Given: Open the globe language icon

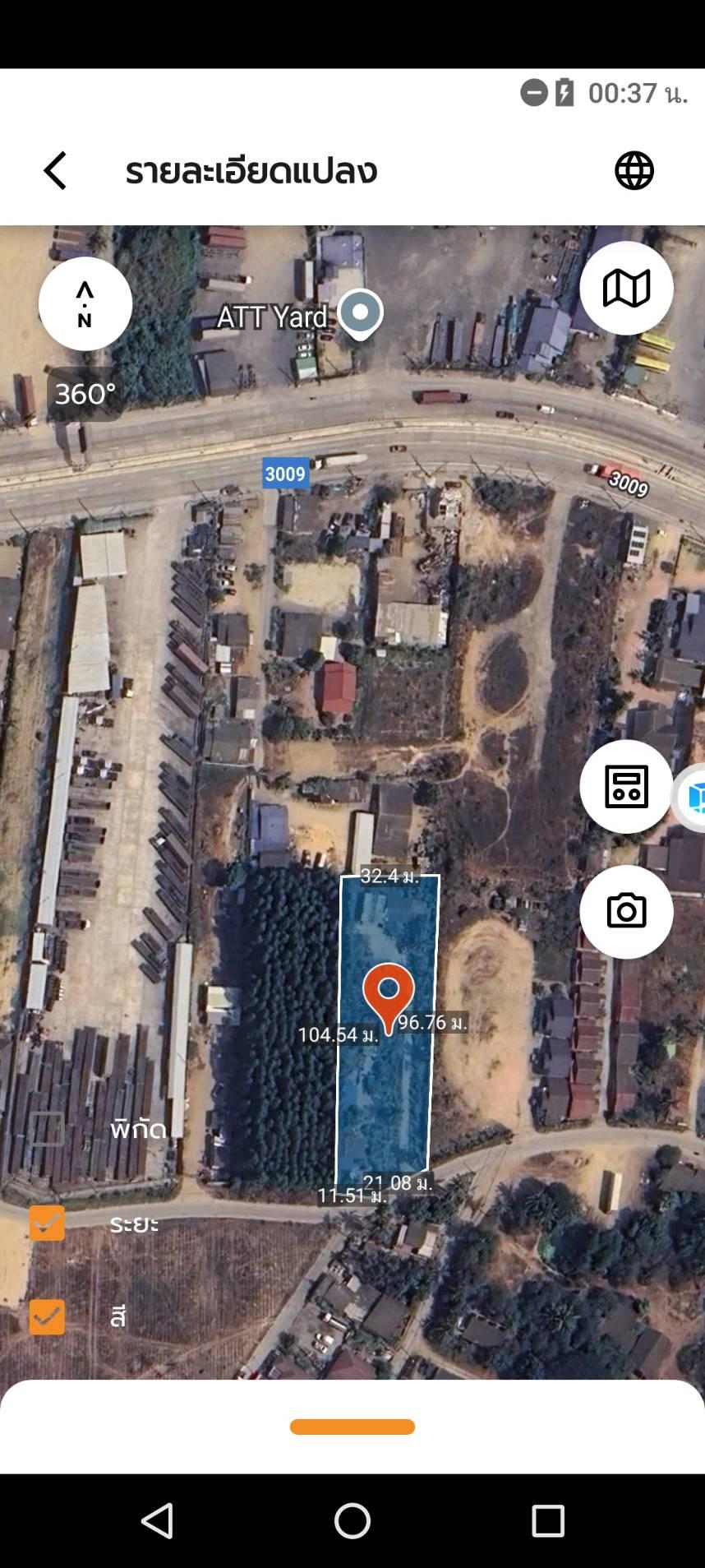Looking at the screenshot, I should (634, 170).
